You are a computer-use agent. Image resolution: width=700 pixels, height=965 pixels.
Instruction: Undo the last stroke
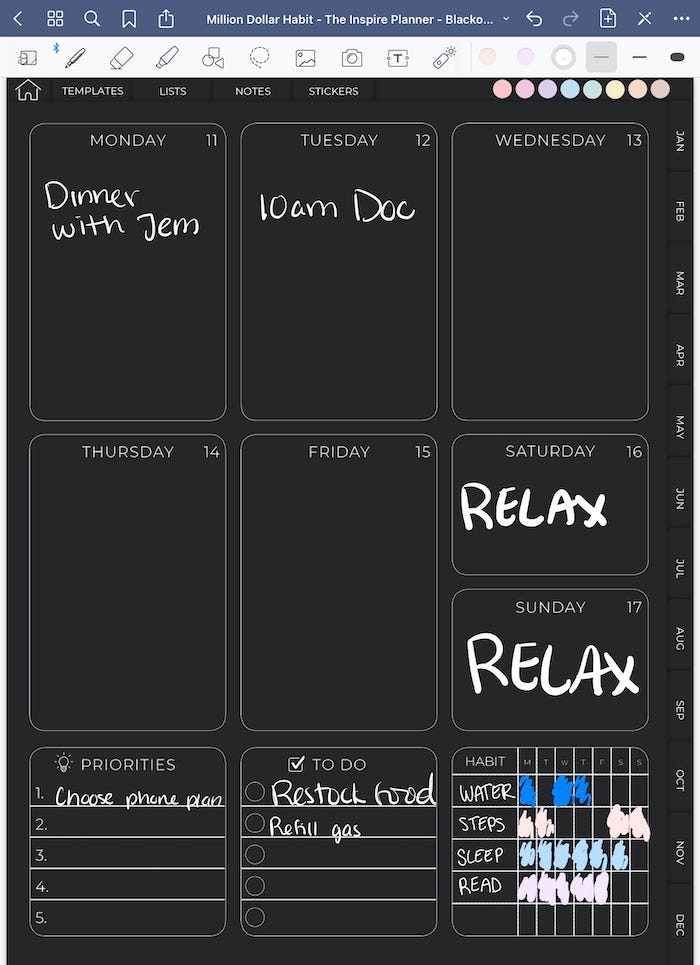point(534,19)
